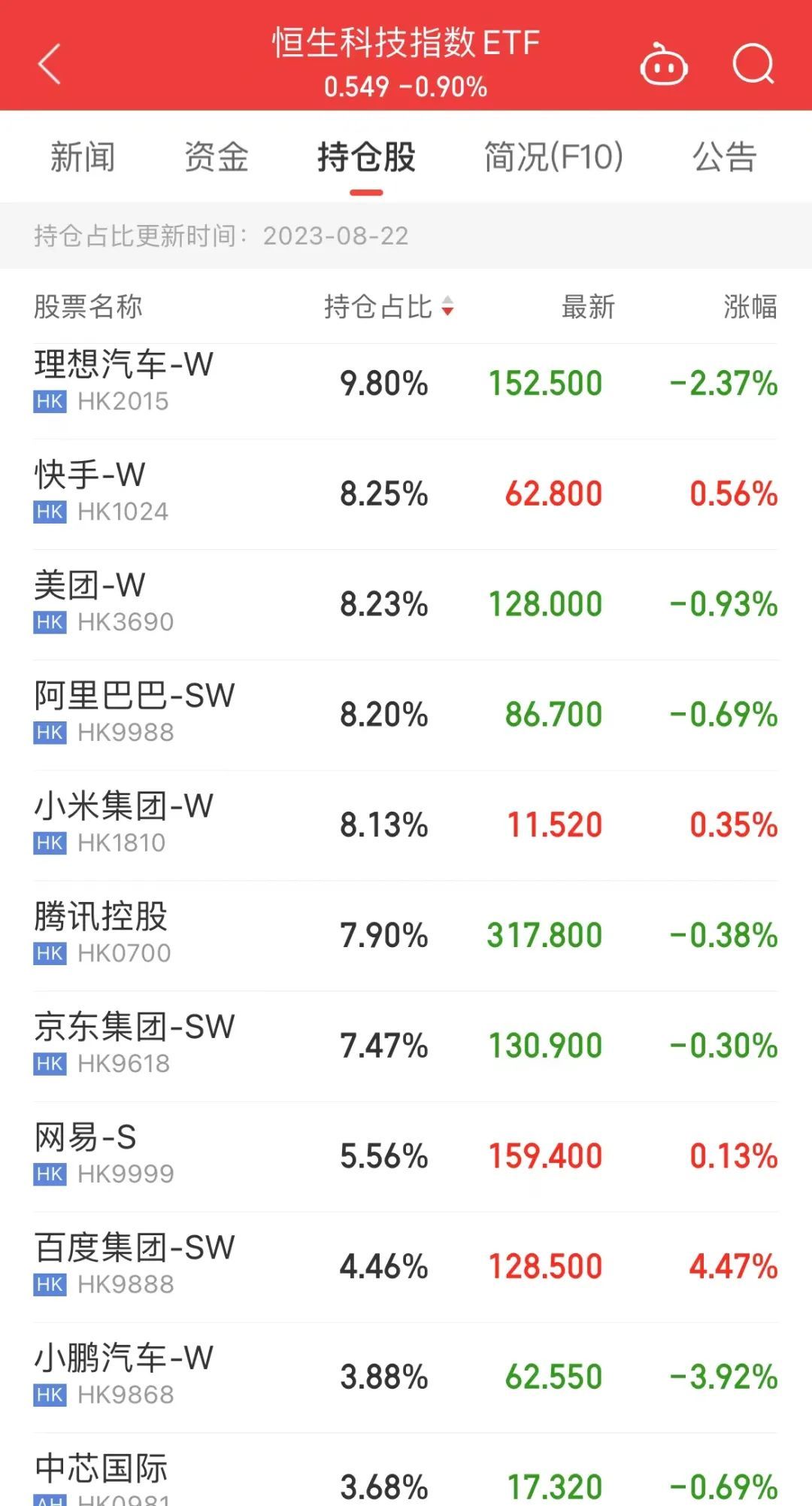The image size is (812, 1506).
Task: Open 理想汽车-W stock details
Action: pyautogui.click(x=406, y=384)
